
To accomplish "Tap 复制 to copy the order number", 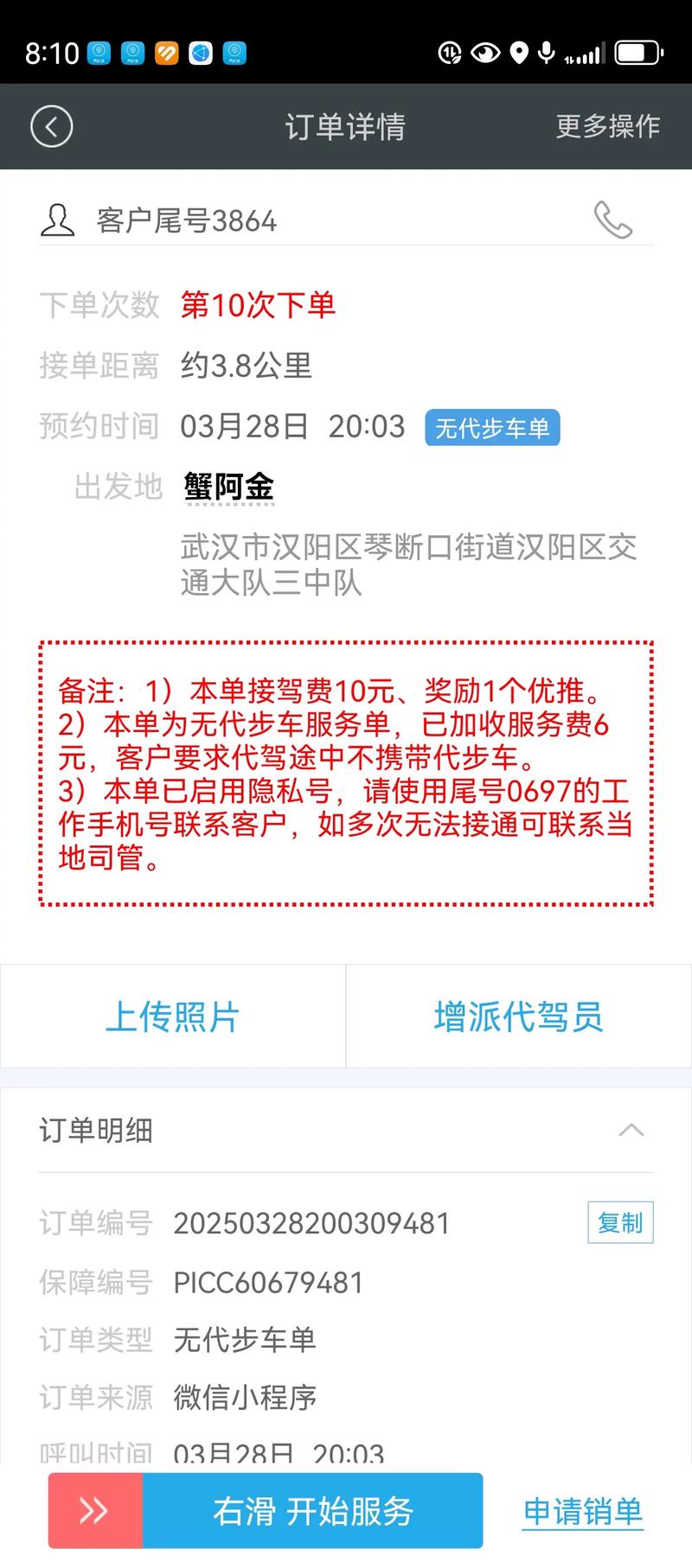I will tap(620, 1222).
